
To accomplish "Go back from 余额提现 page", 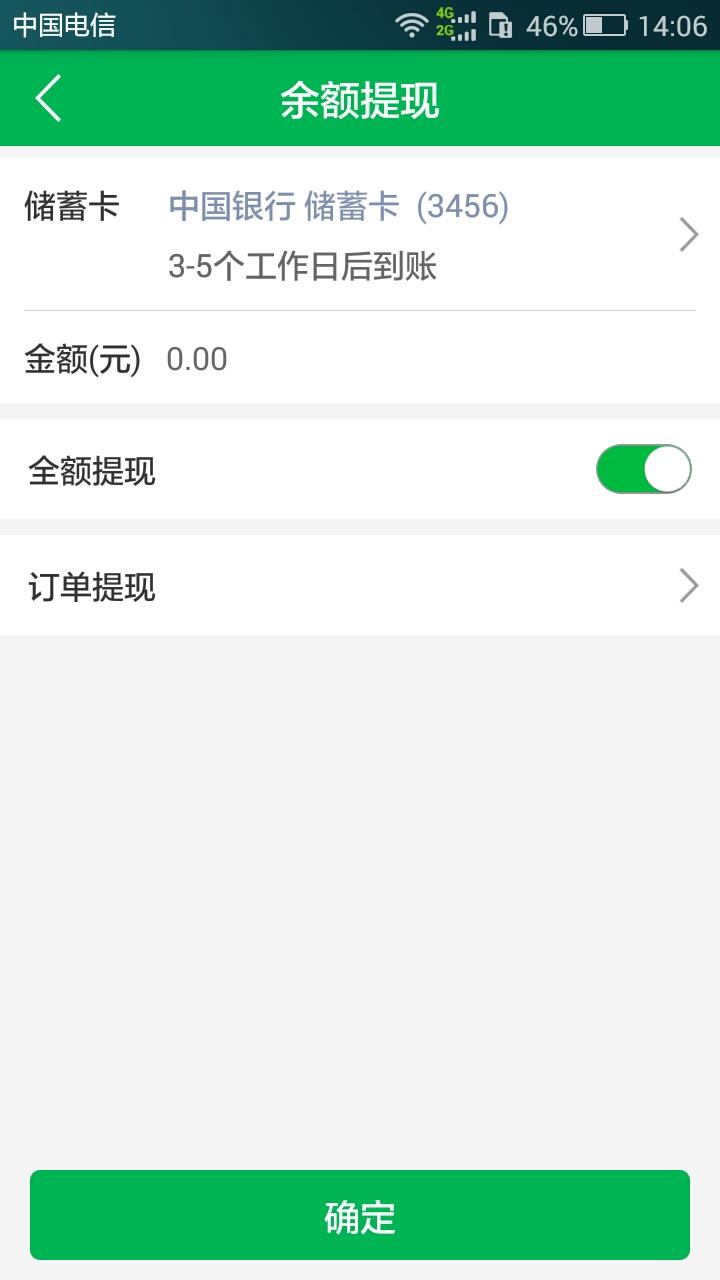I will point(48,99).
